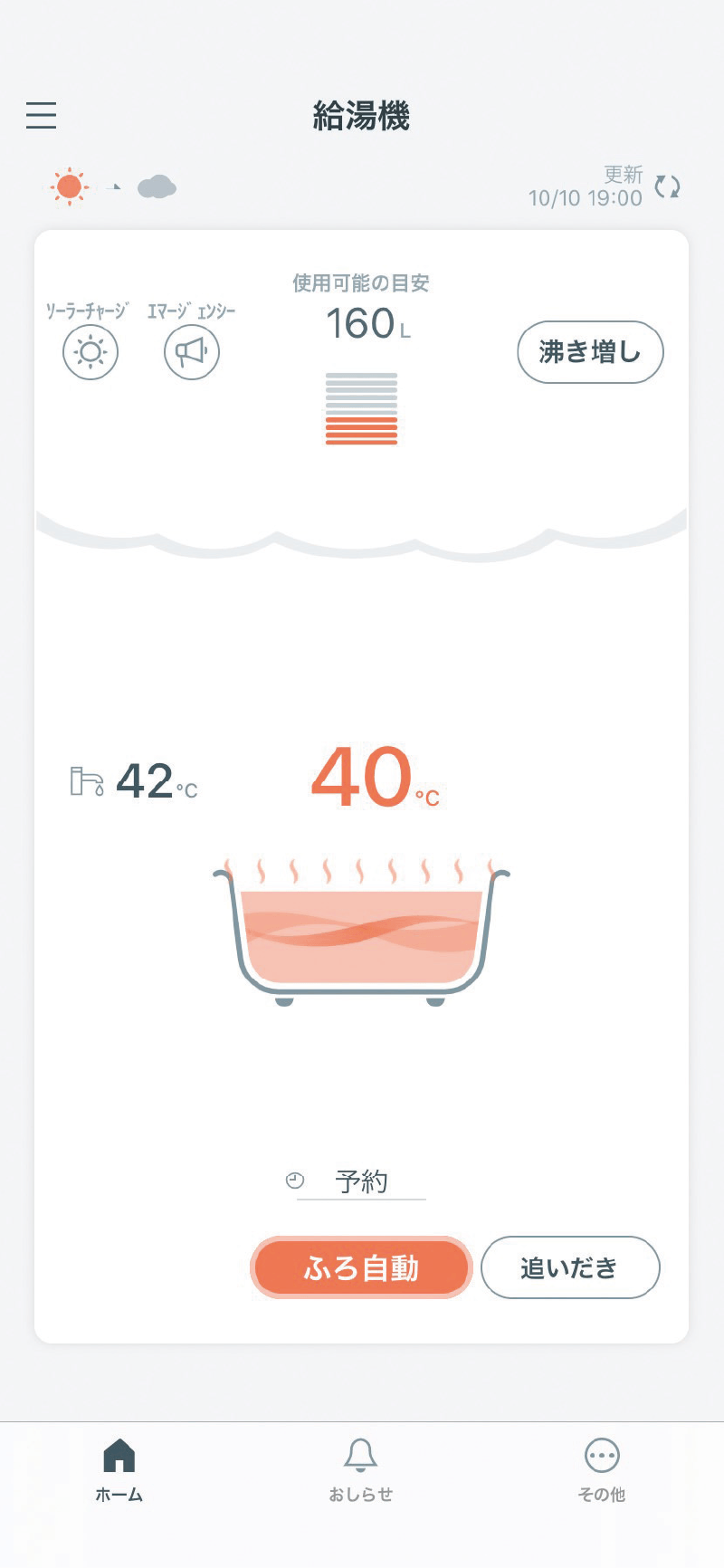Refresh the water heater status
Image resolution: width=724 pixels, height=1568 pixels.
click(667, 186)
